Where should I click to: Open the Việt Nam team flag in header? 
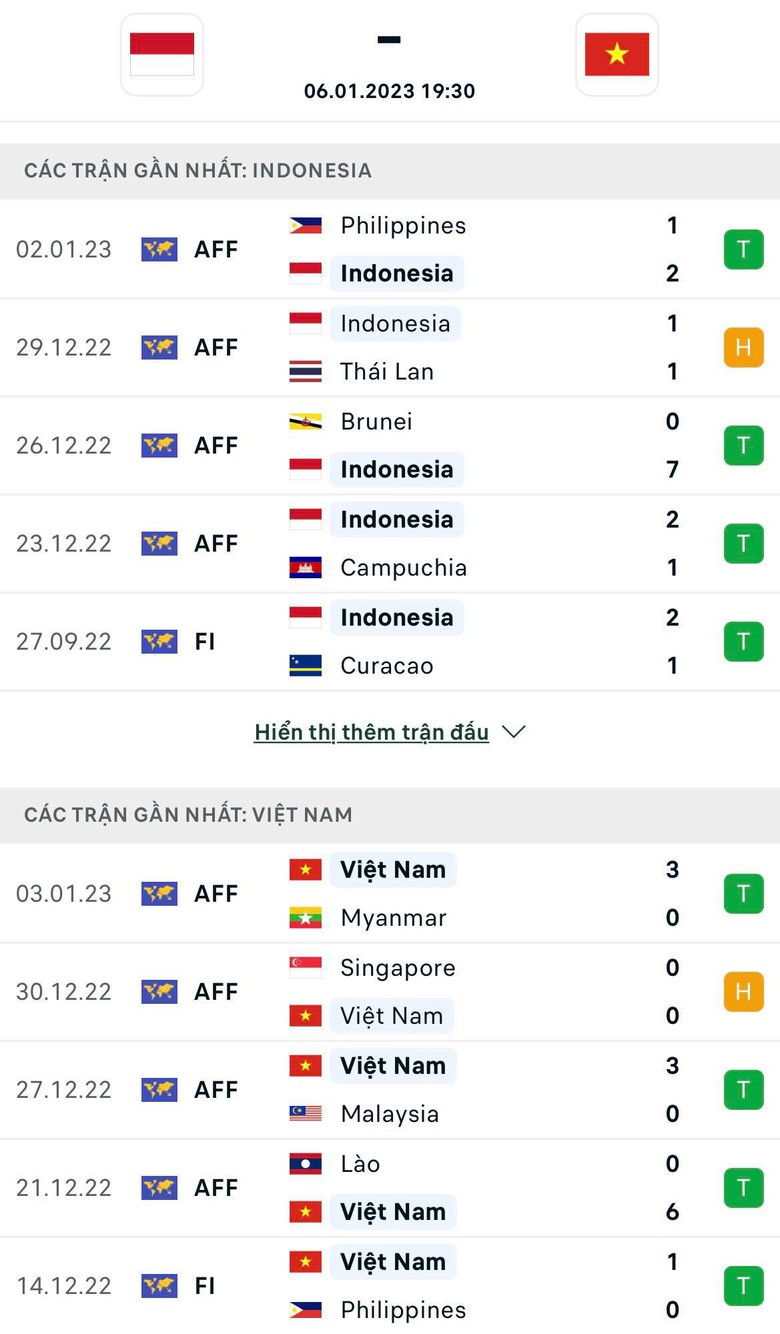pos(616,54)
